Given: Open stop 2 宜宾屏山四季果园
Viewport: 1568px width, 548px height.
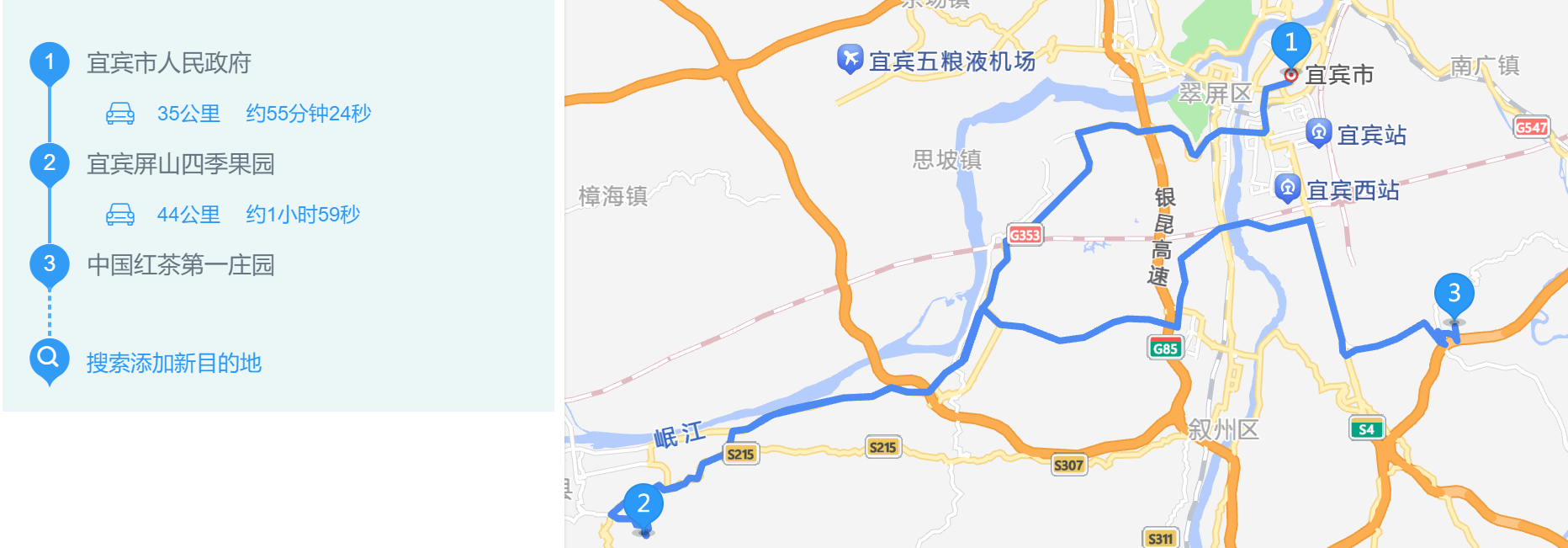Looking at the screenshot, I should coord(180,164).
